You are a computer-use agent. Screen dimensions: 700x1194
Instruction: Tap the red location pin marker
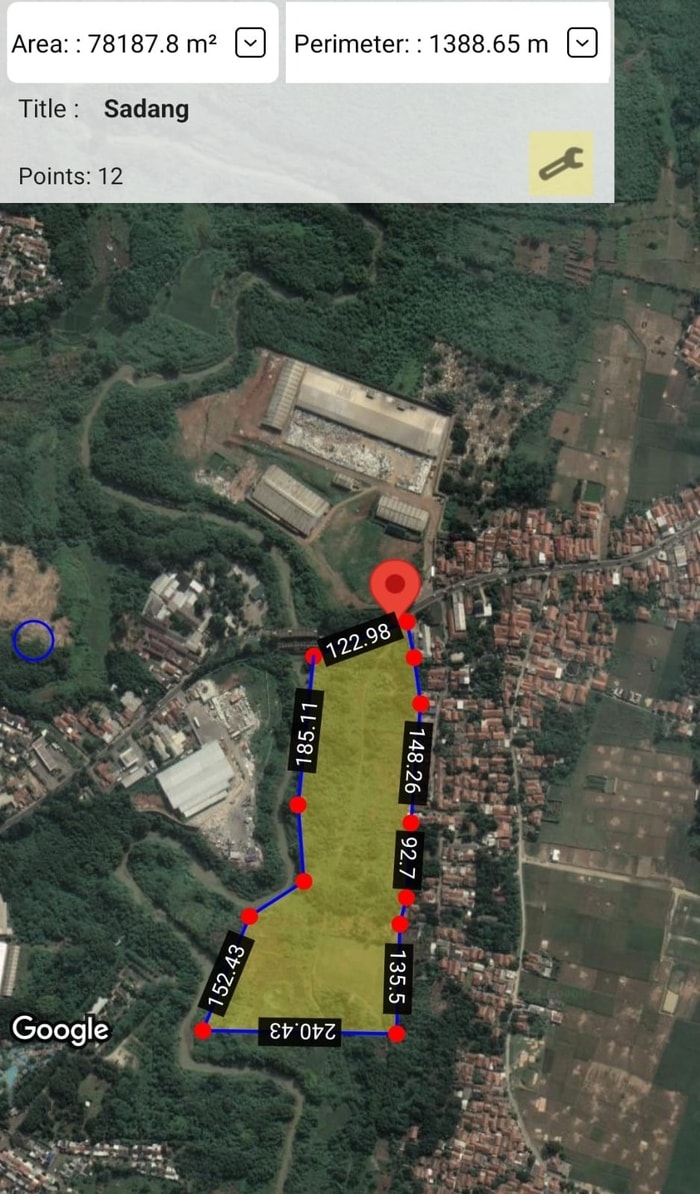click(396, 587)
